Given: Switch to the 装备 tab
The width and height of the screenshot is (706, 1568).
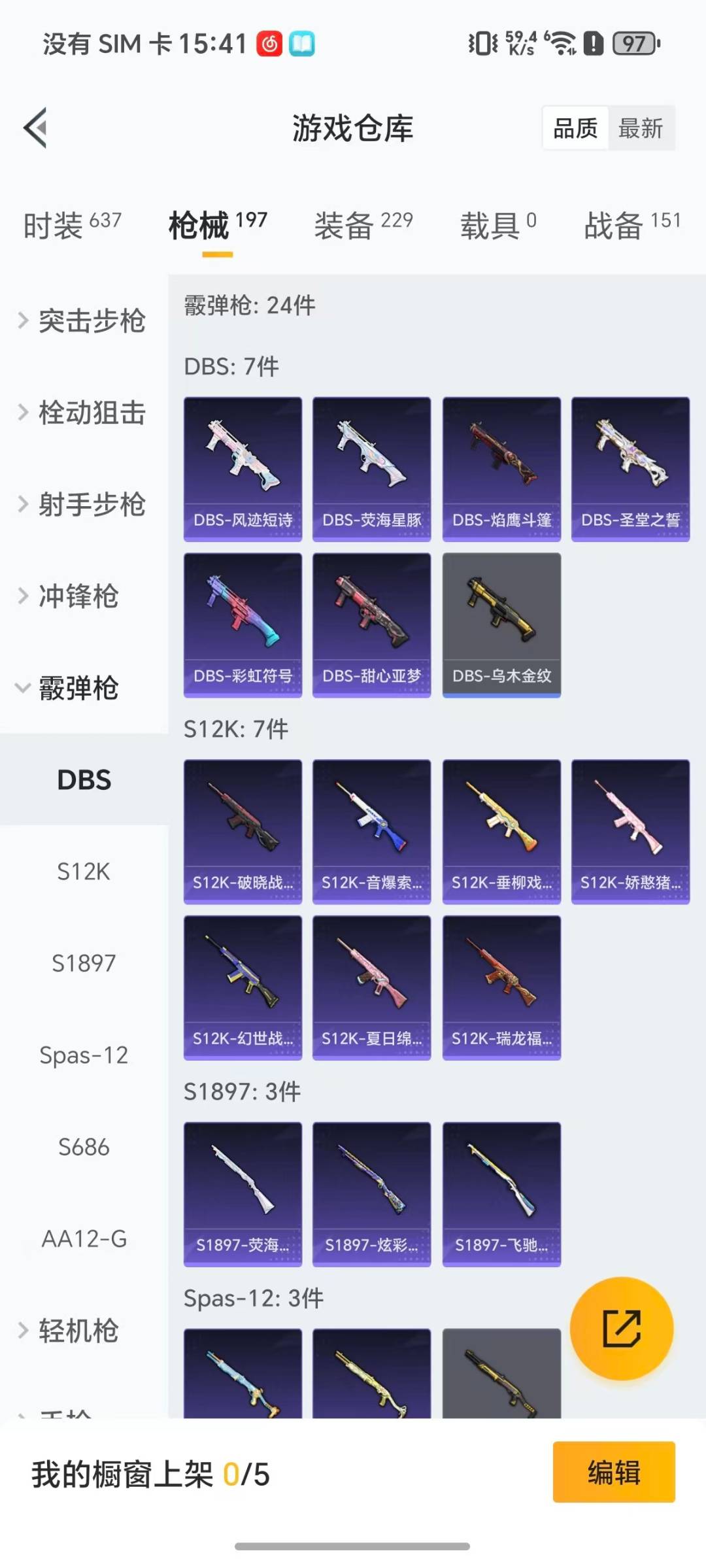Looking at the screenshot, I should pyautogui.click(x=363, y=226).
